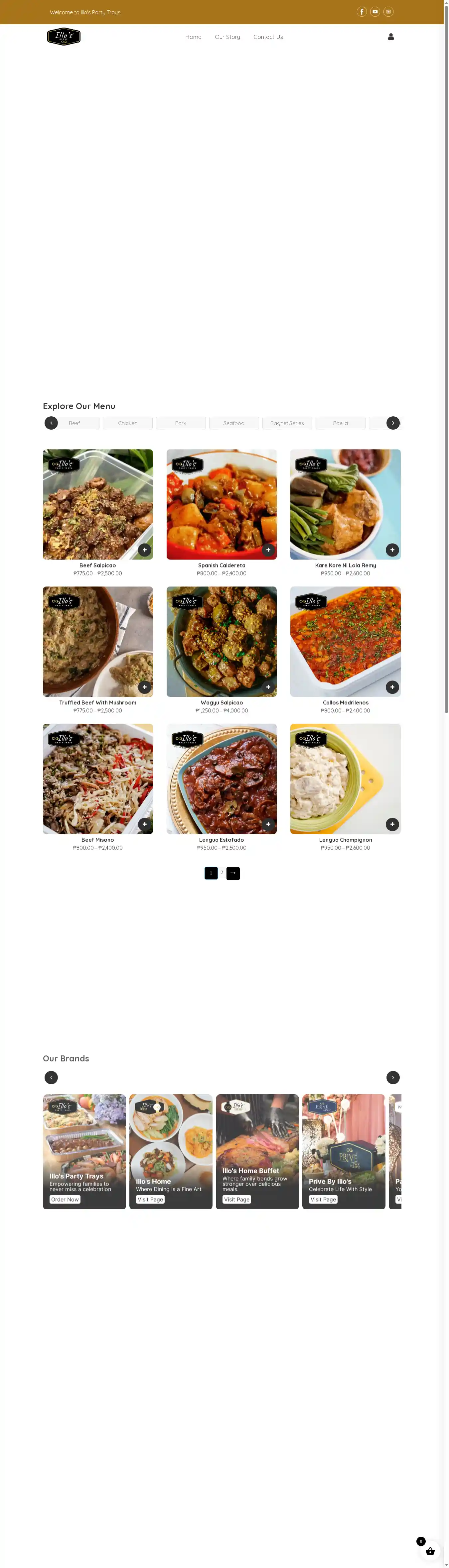This screenshot has width=449, height=1568.
Task: Open the shopping basket
Action: click(x=430, y=1551)
